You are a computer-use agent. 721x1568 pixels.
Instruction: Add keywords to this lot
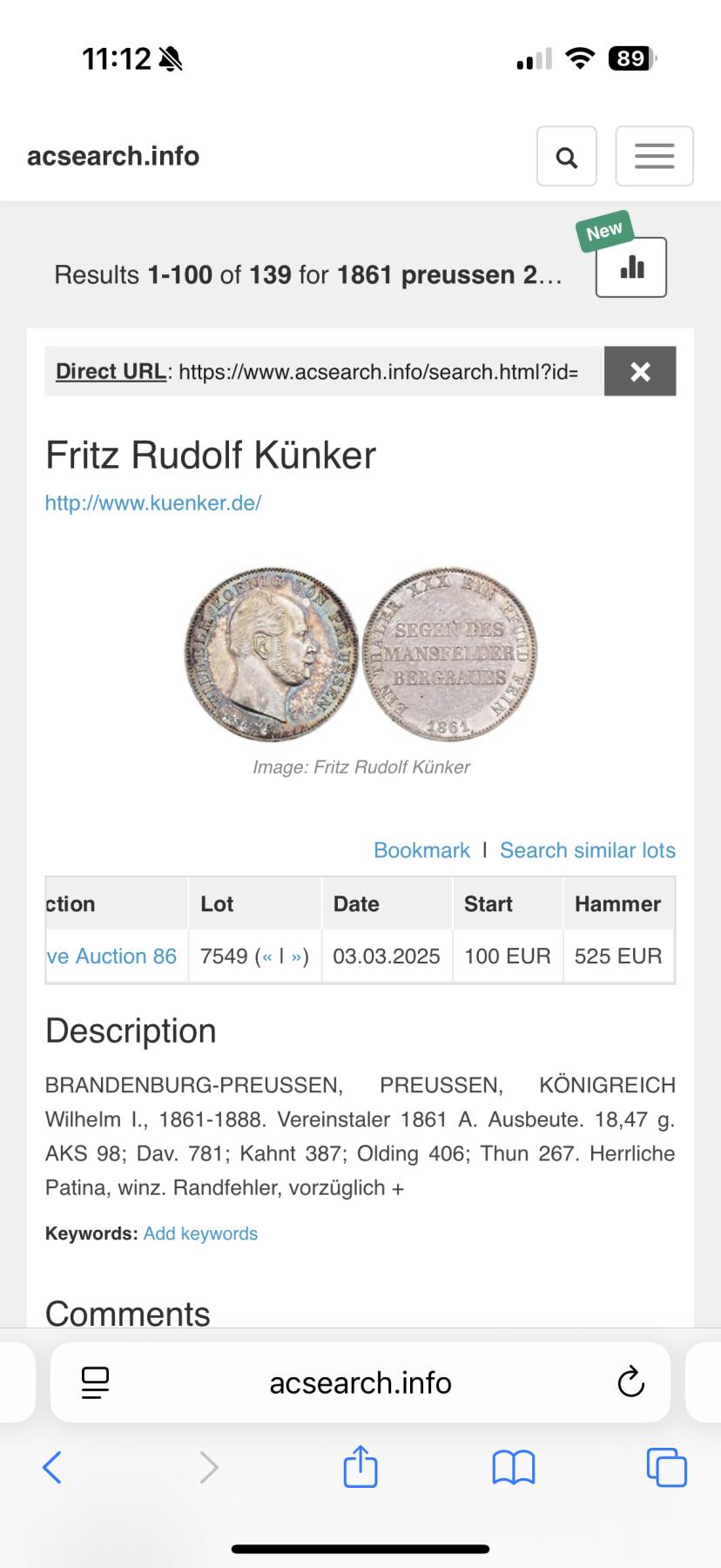200,1233
